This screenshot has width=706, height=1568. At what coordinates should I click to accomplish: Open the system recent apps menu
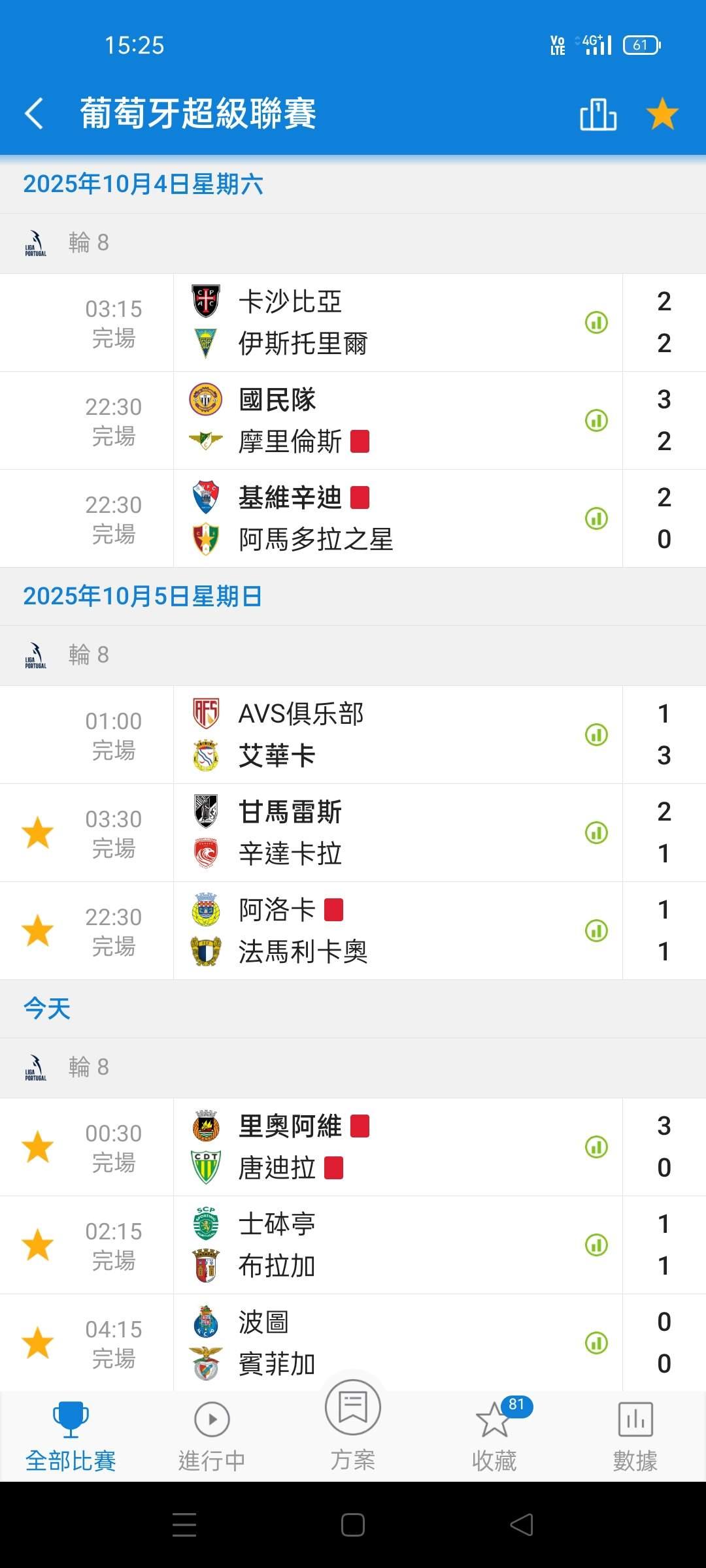[x=184, y=1525]
